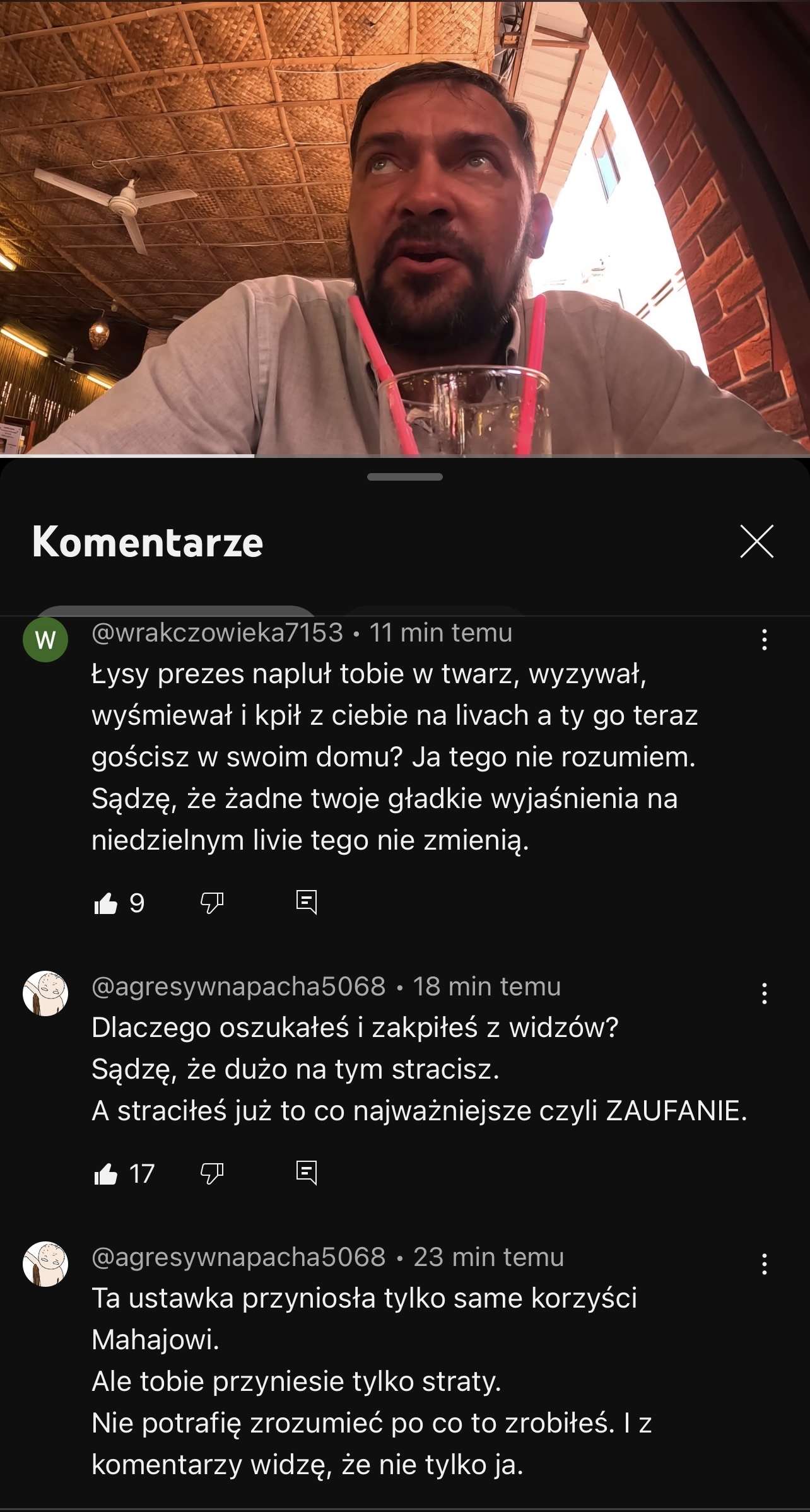810x1512 pixels.
Task: Open options for the 18 min temu comment
Action: [x=764, y=994]
